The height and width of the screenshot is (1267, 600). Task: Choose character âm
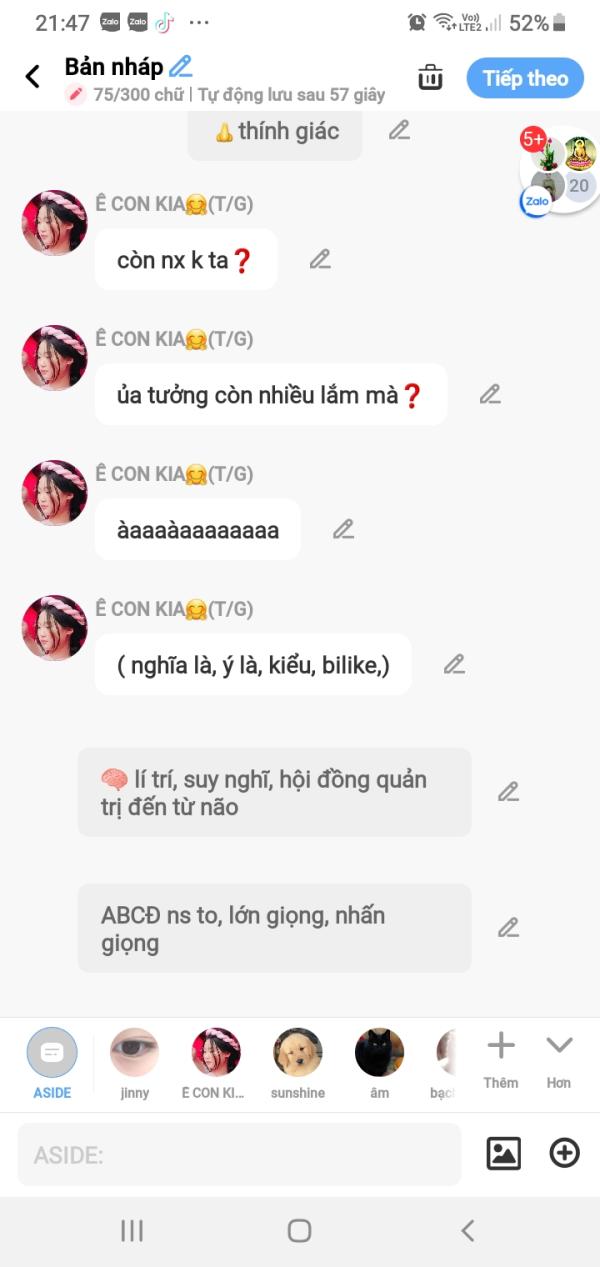tap(379, 1062)
